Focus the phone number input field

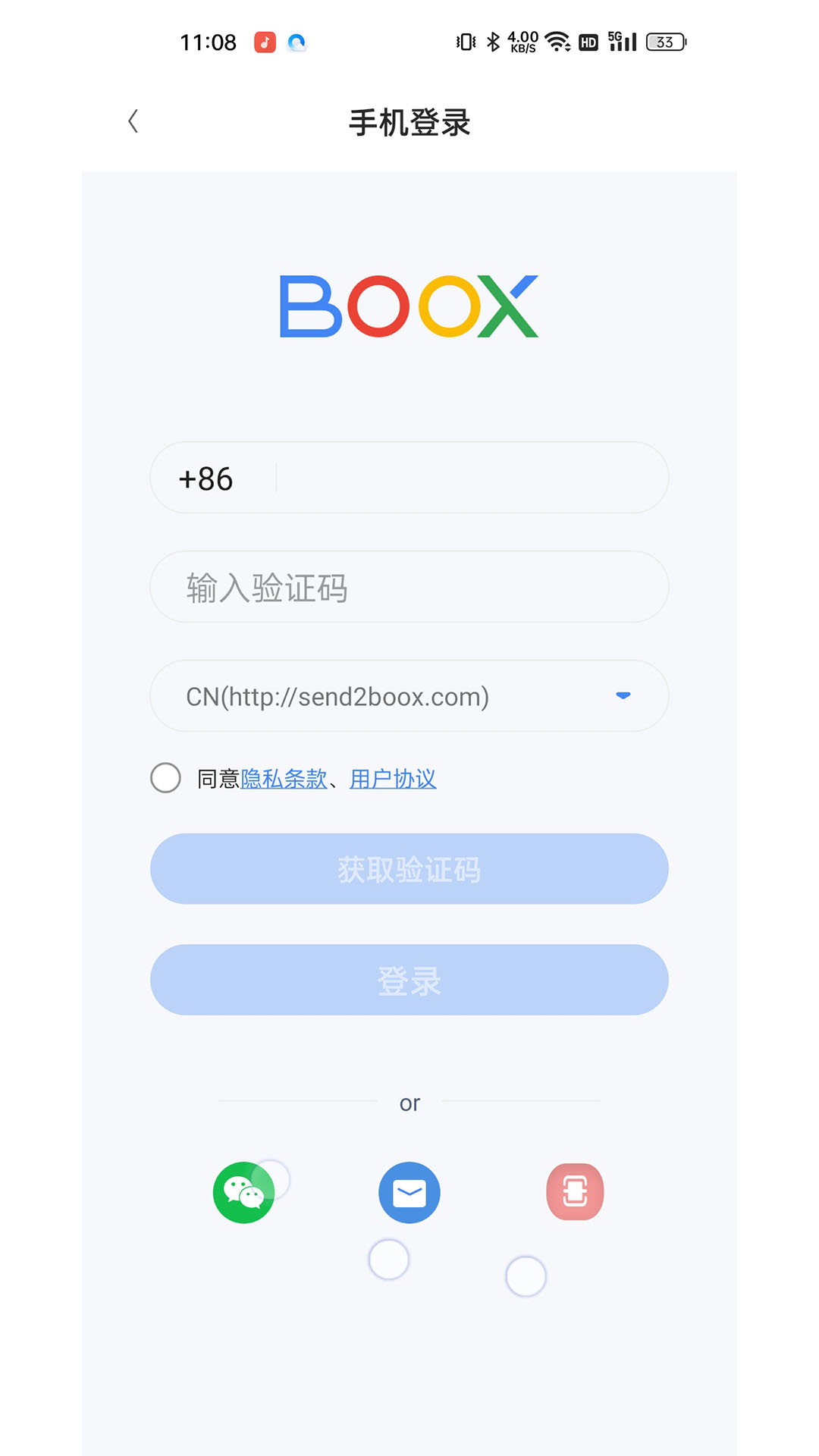470,479
